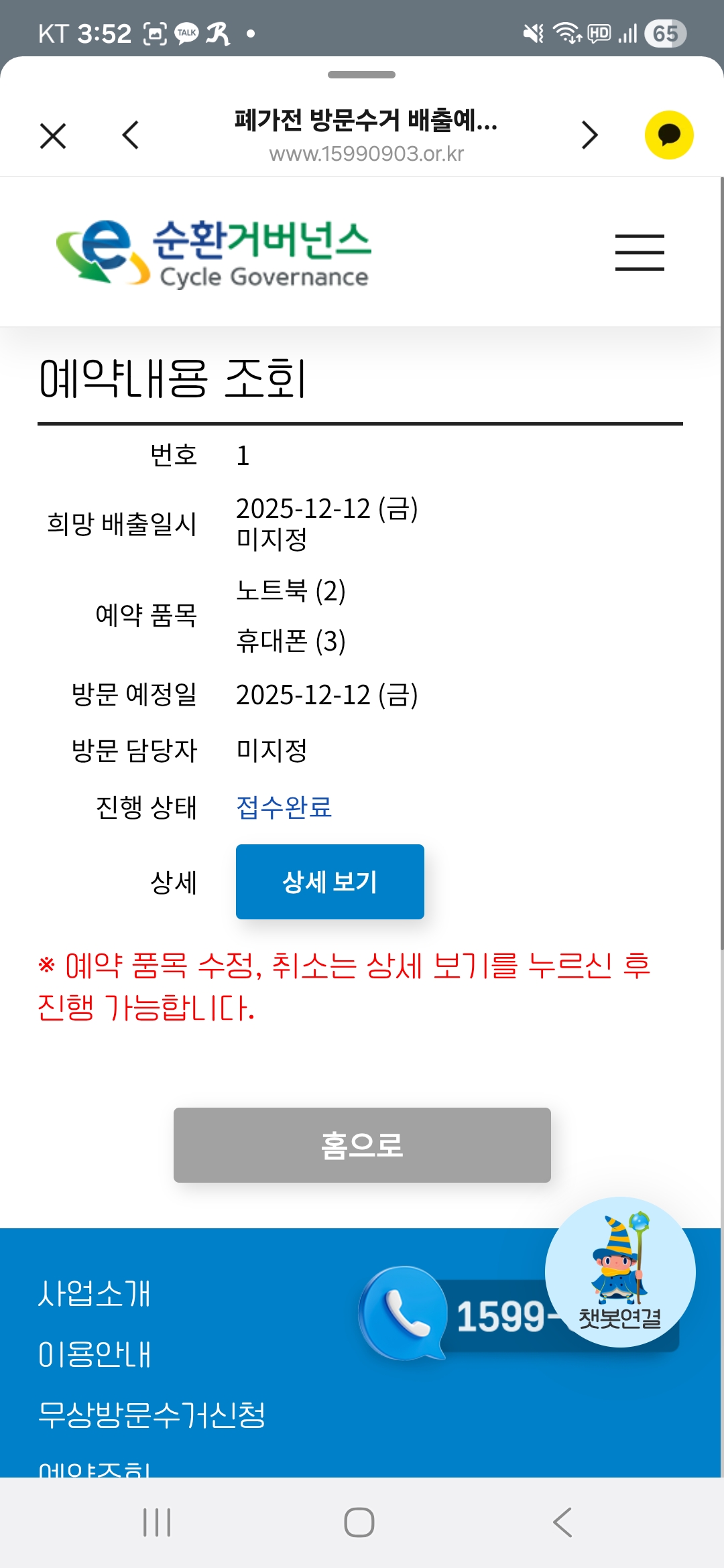Tap the system back button
The height and width of the screenshot is (1568, 724).
point(562,1522)
